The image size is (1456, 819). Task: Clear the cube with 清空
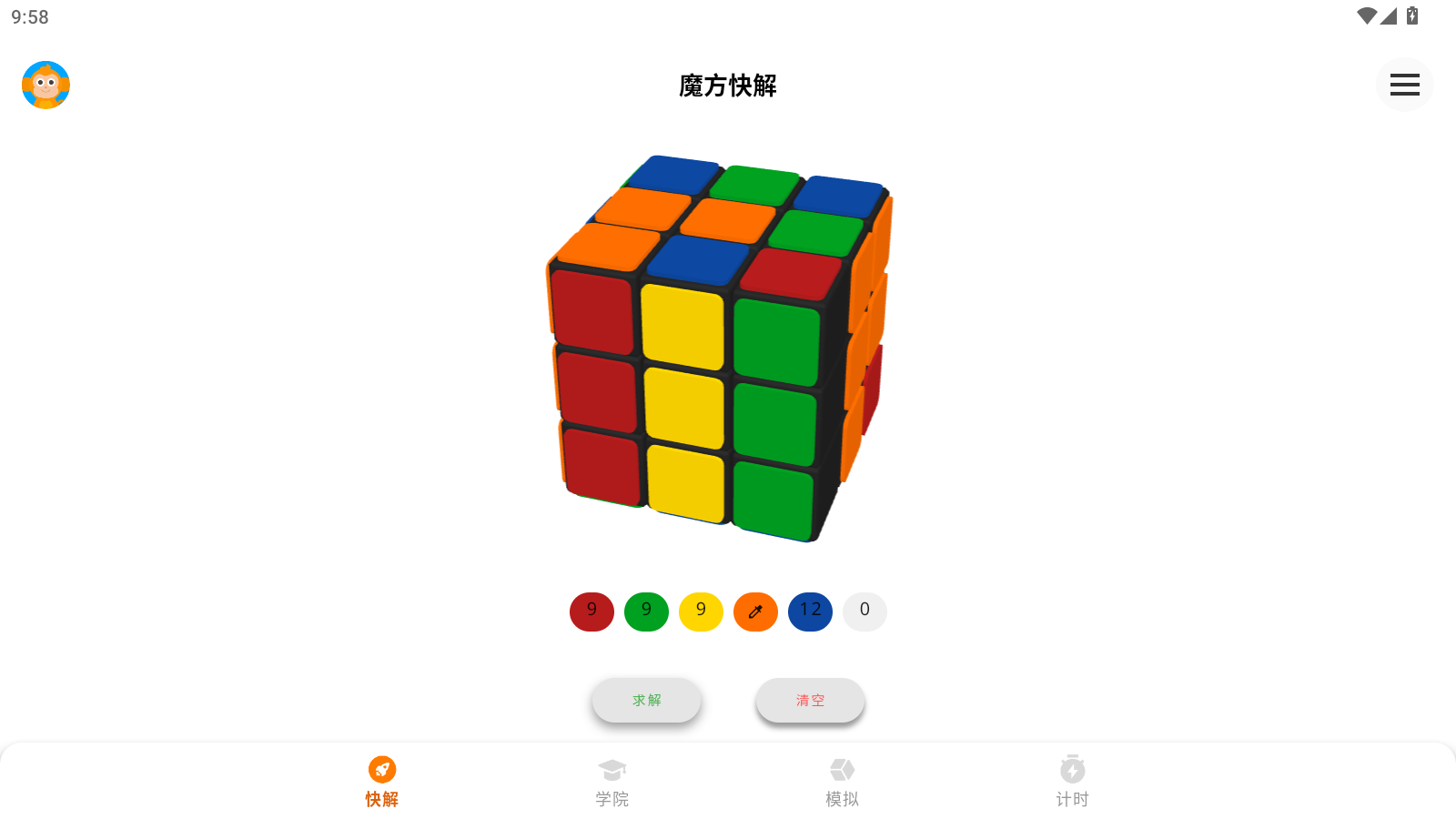810,700
